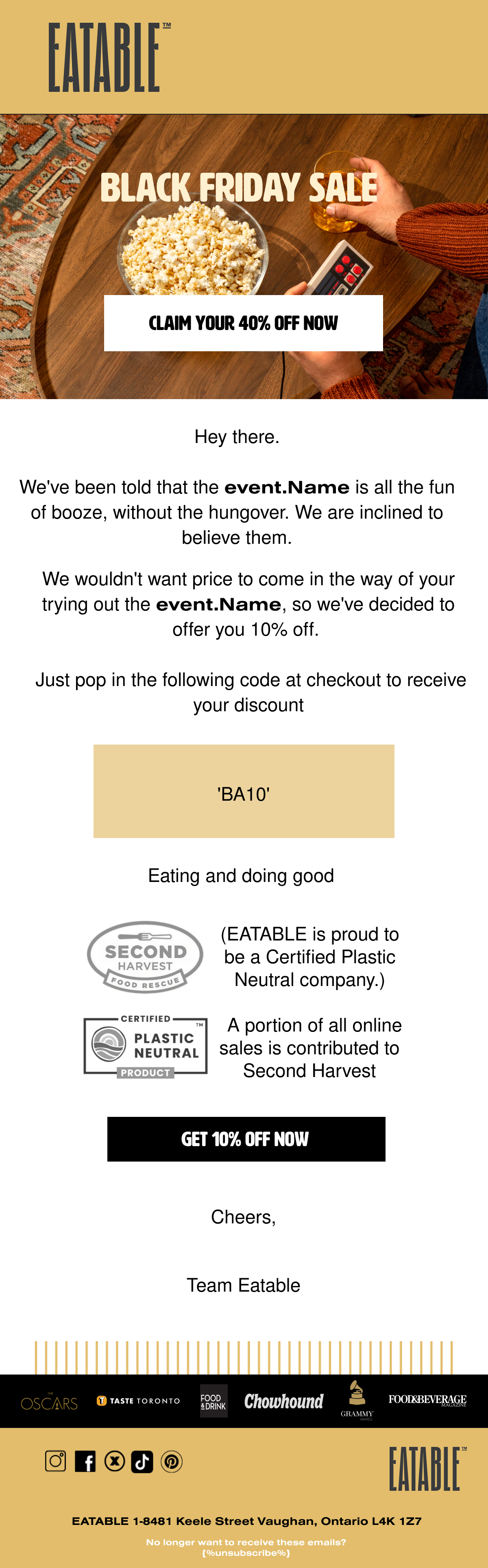Tap Claim Your 40% Off Now button
488x1568 pixels.
pyautogui.click(x=243, y=323)
